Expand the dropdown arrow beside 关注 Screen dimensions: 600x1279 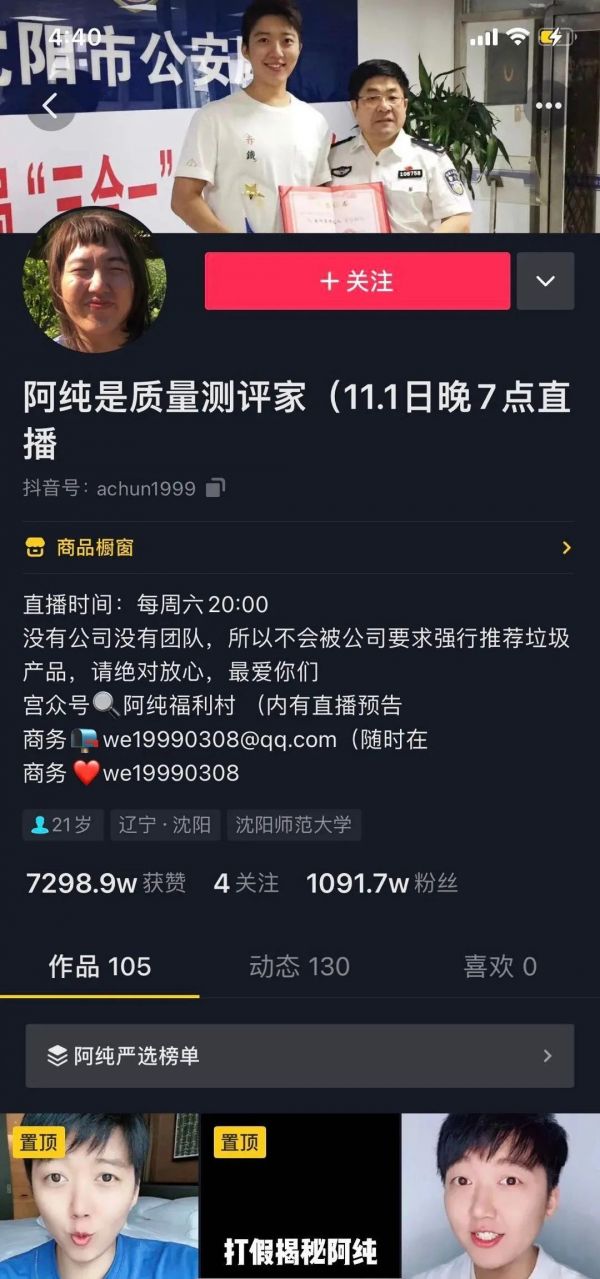coord(545,281)
